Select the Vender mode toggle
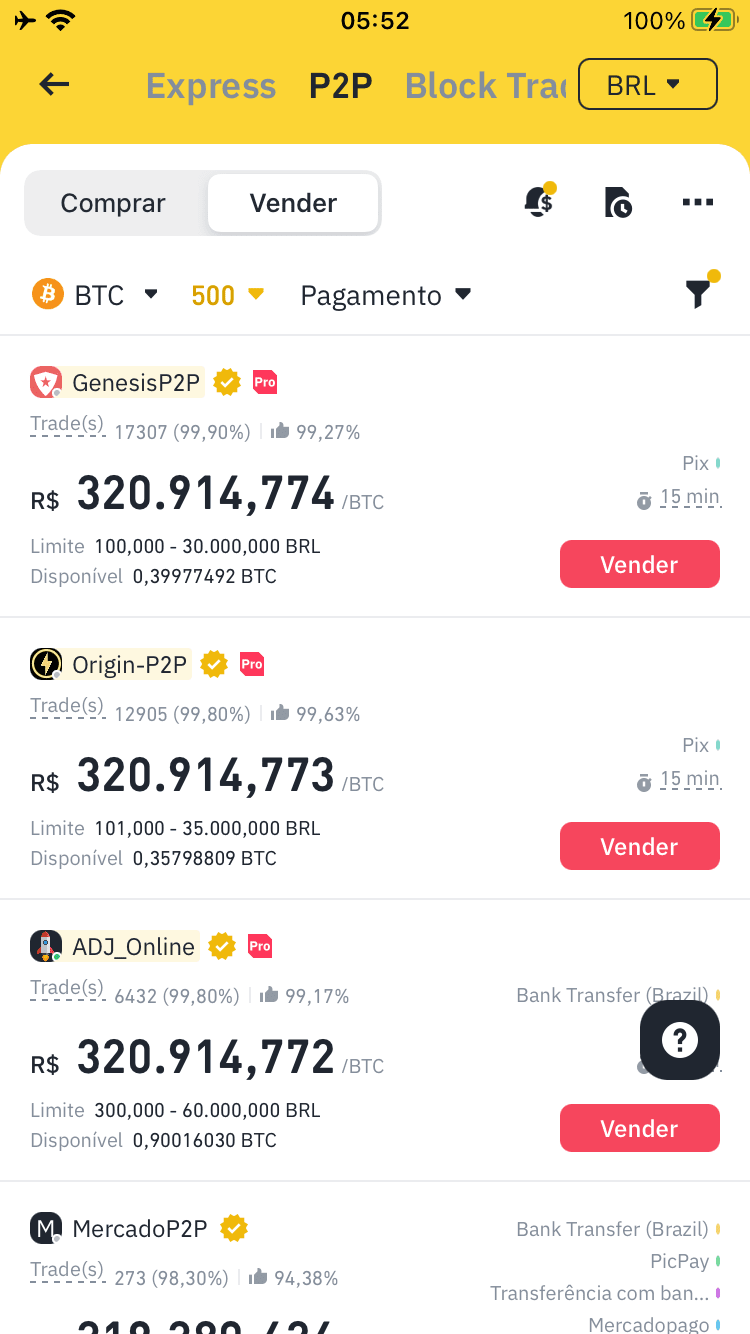The width and height of the screenshot is (750, 1334). pos(293,202)
